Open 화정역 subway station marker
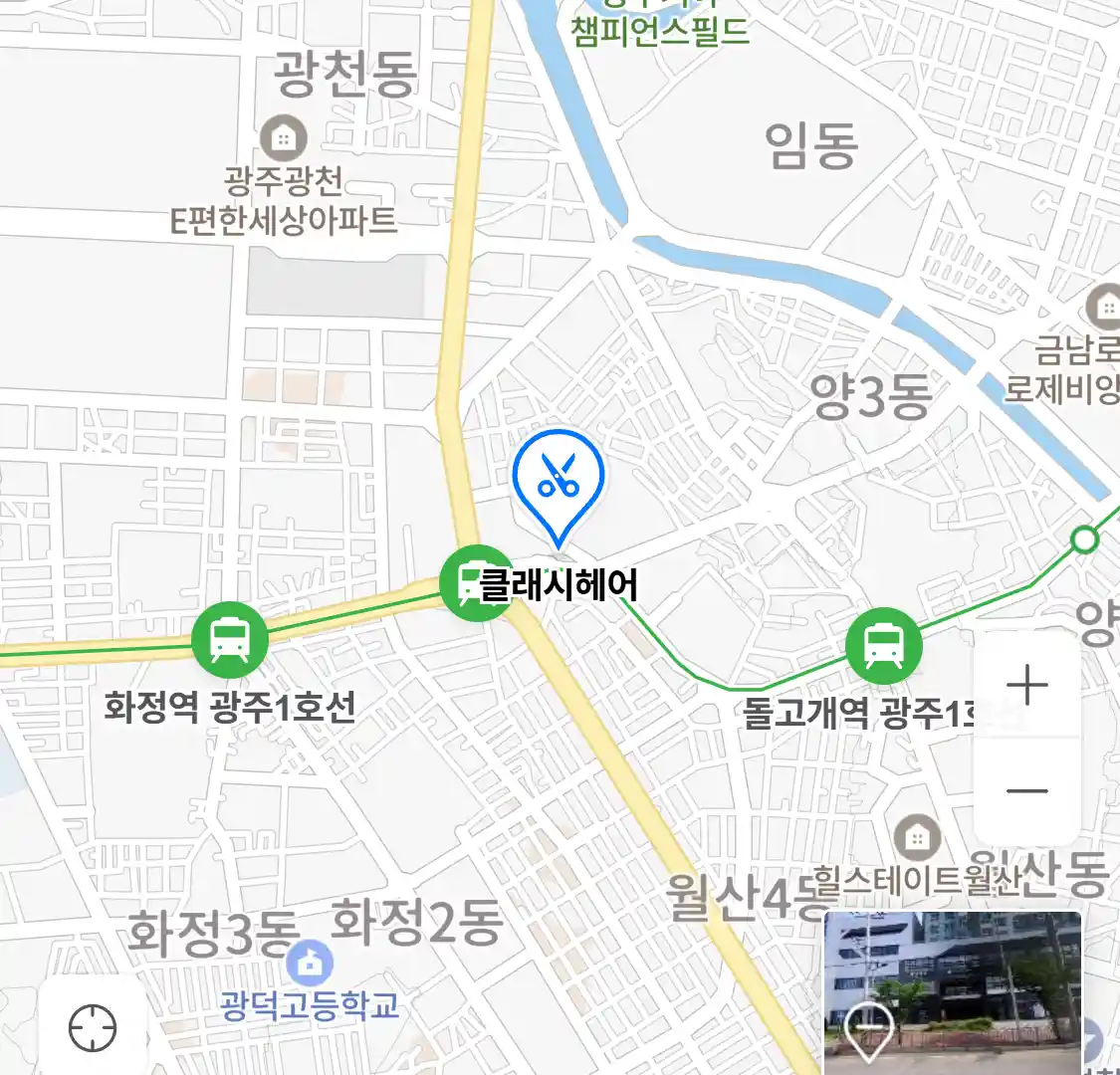The image size is (1120, 1075). coord(230,640)
